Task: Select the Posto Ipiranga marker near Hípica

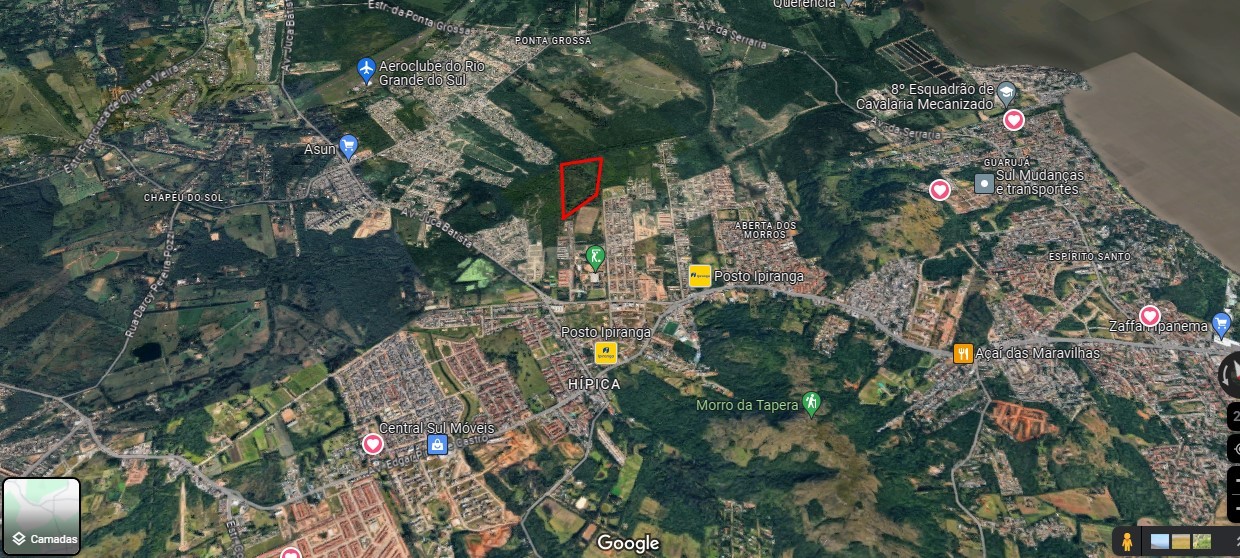Action: pyautogui.click(x=606, y=351)
